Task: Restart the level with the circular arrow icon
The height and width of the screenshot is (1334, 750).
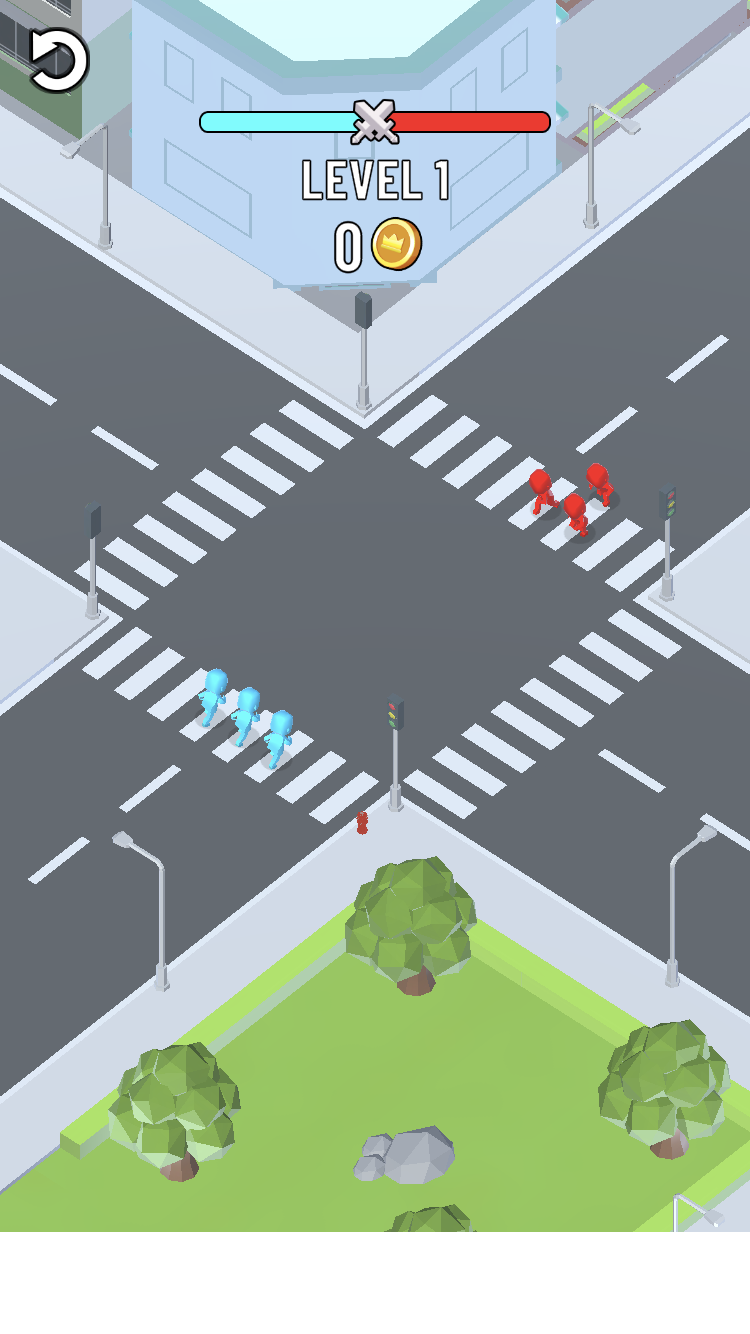Action: [x=56, y=60]
